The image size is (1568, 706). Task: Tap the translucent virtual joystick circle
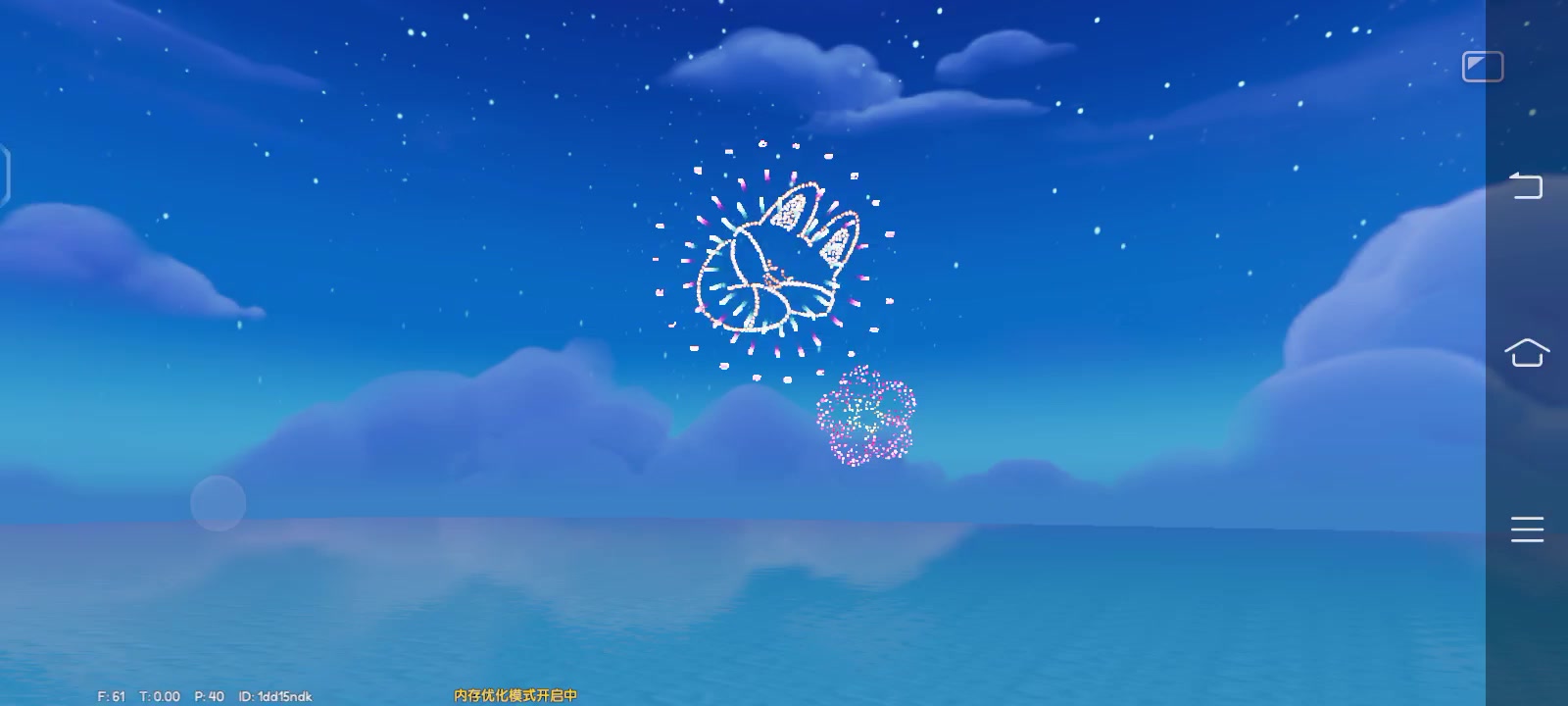[x=218, y=503]
